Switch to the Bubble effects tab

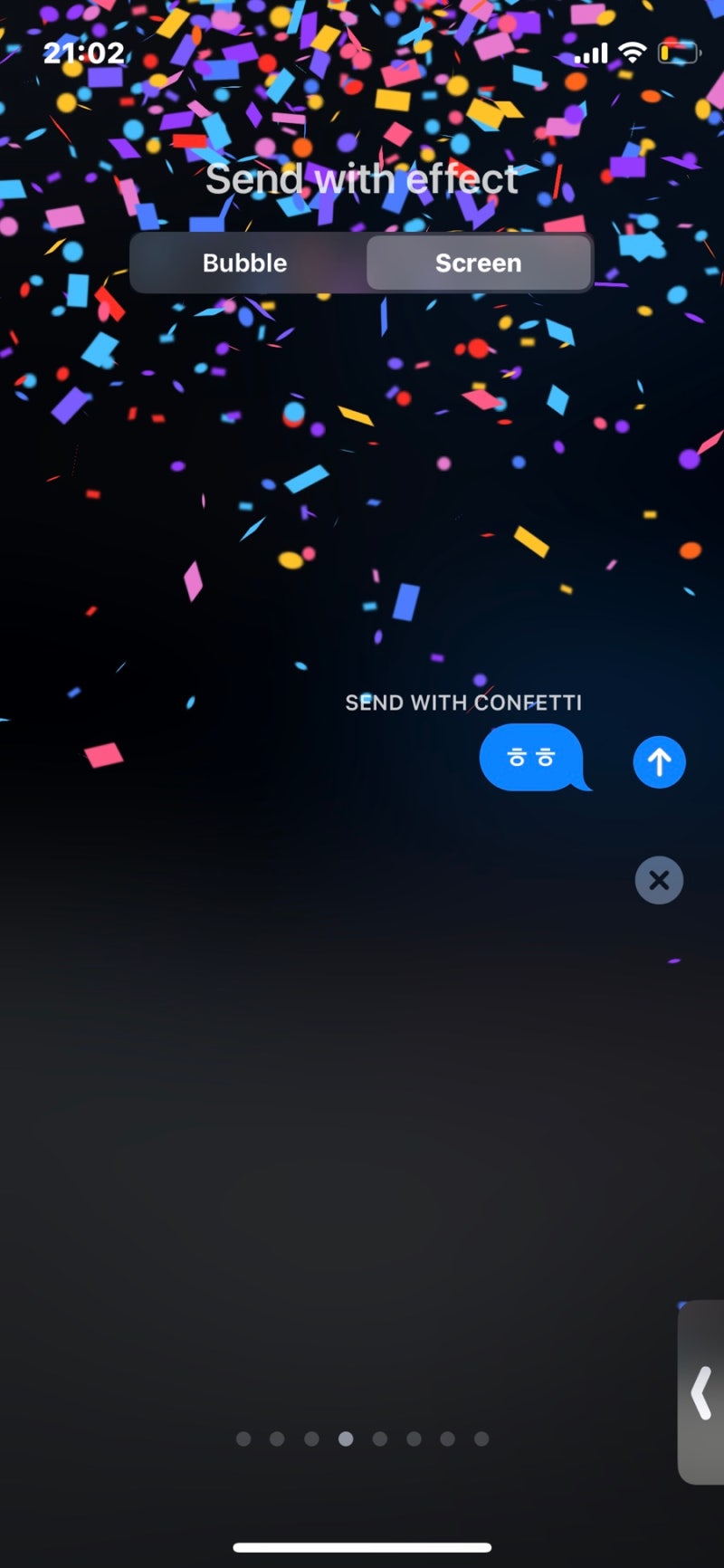245,263
